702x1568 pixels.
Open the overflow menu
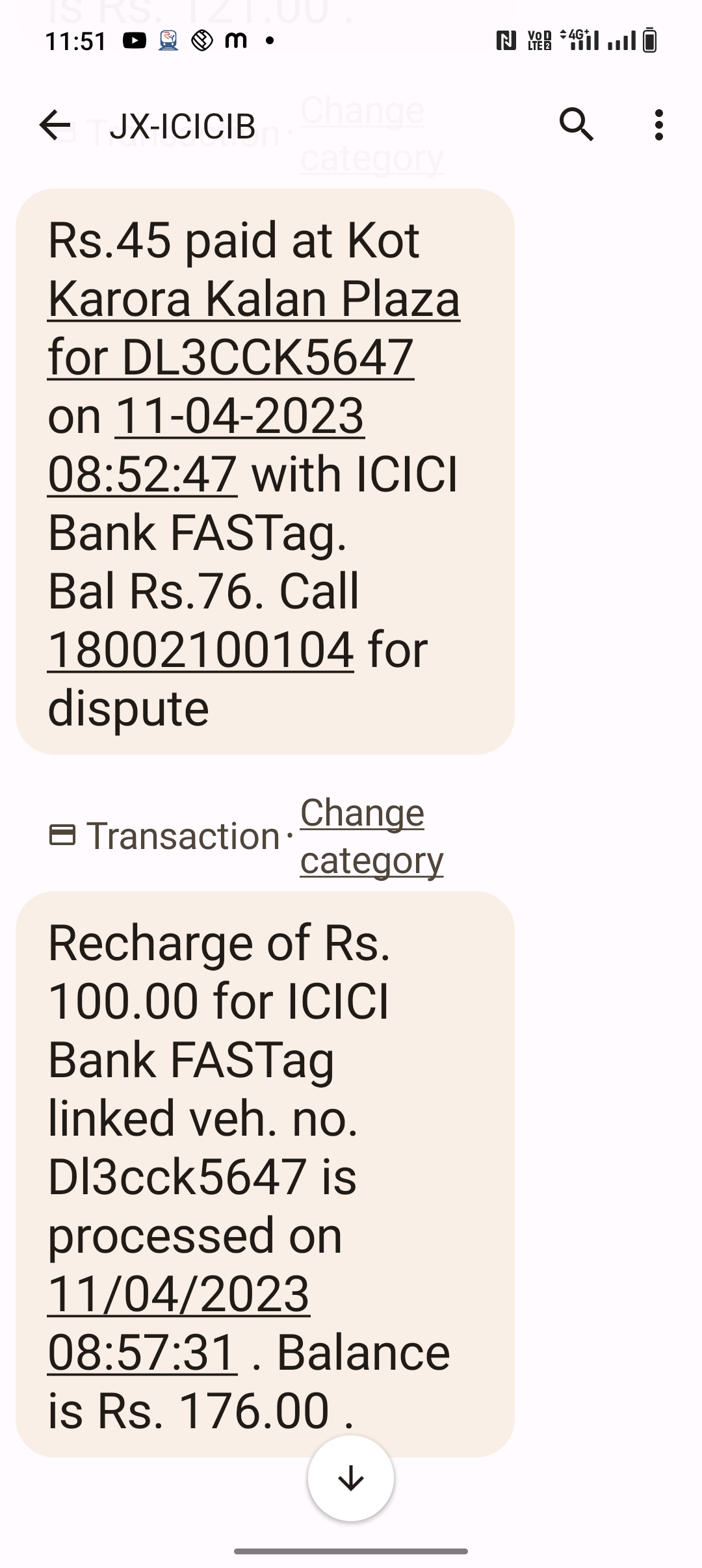659,125
